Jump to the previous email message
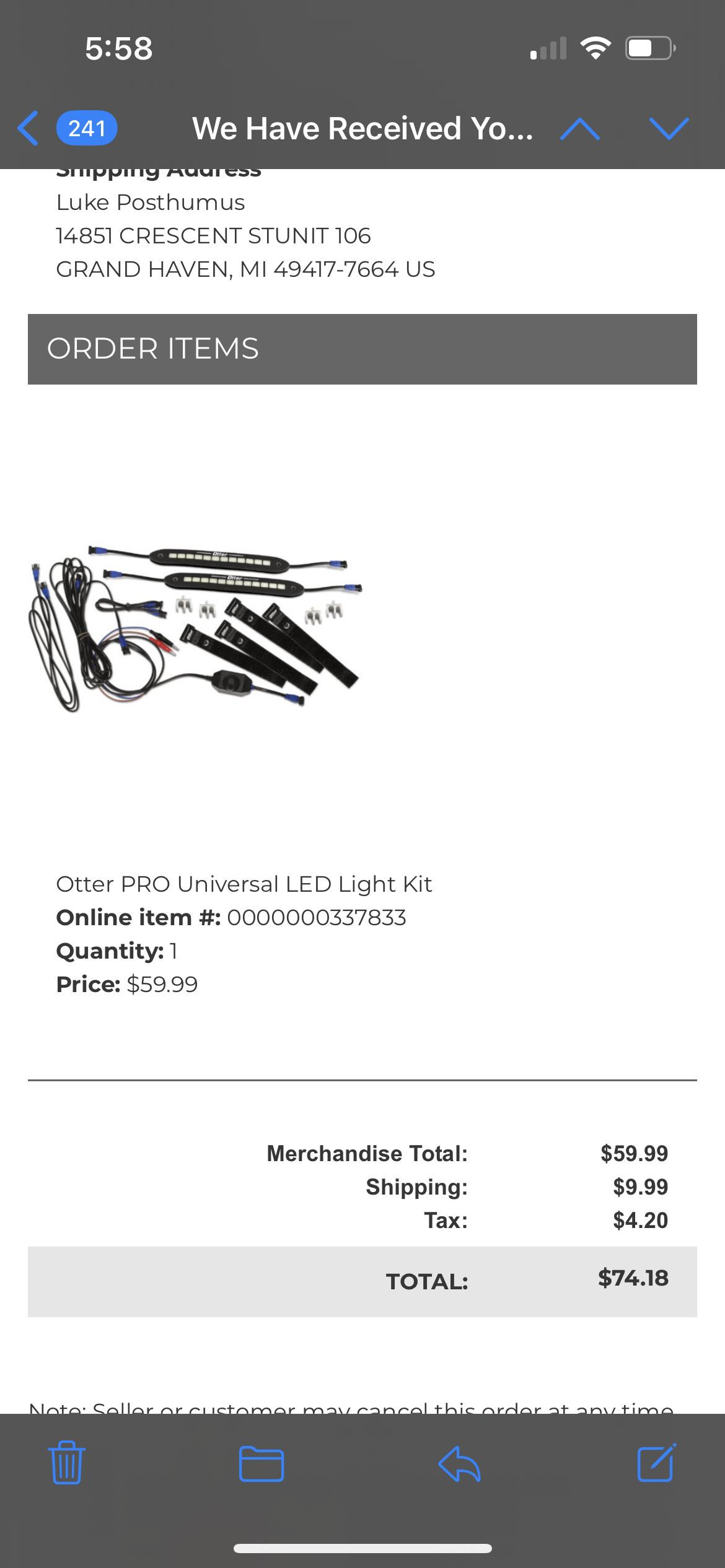The image size is (725, 1568). [579, 129]
